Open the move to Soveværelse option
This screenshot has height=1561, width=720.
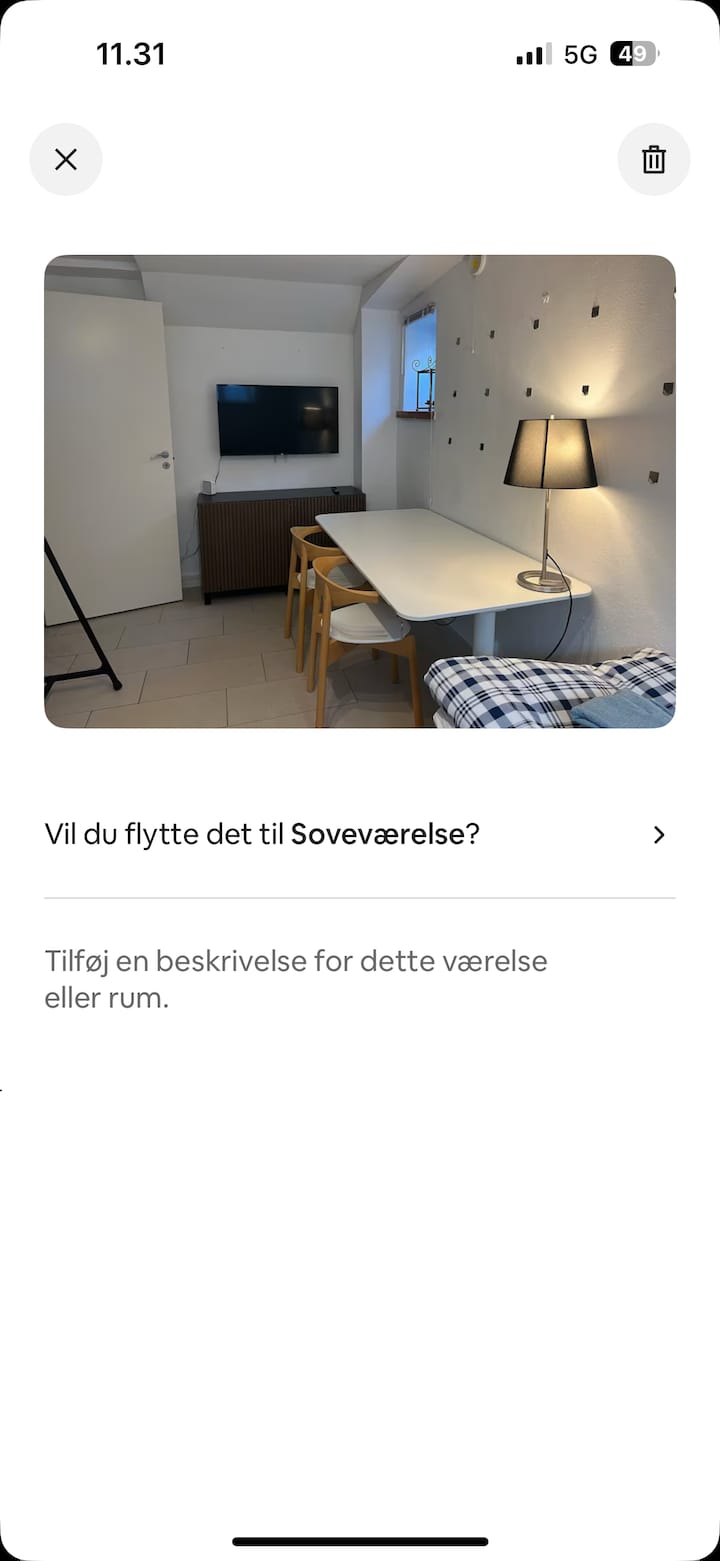click(359, 835)
